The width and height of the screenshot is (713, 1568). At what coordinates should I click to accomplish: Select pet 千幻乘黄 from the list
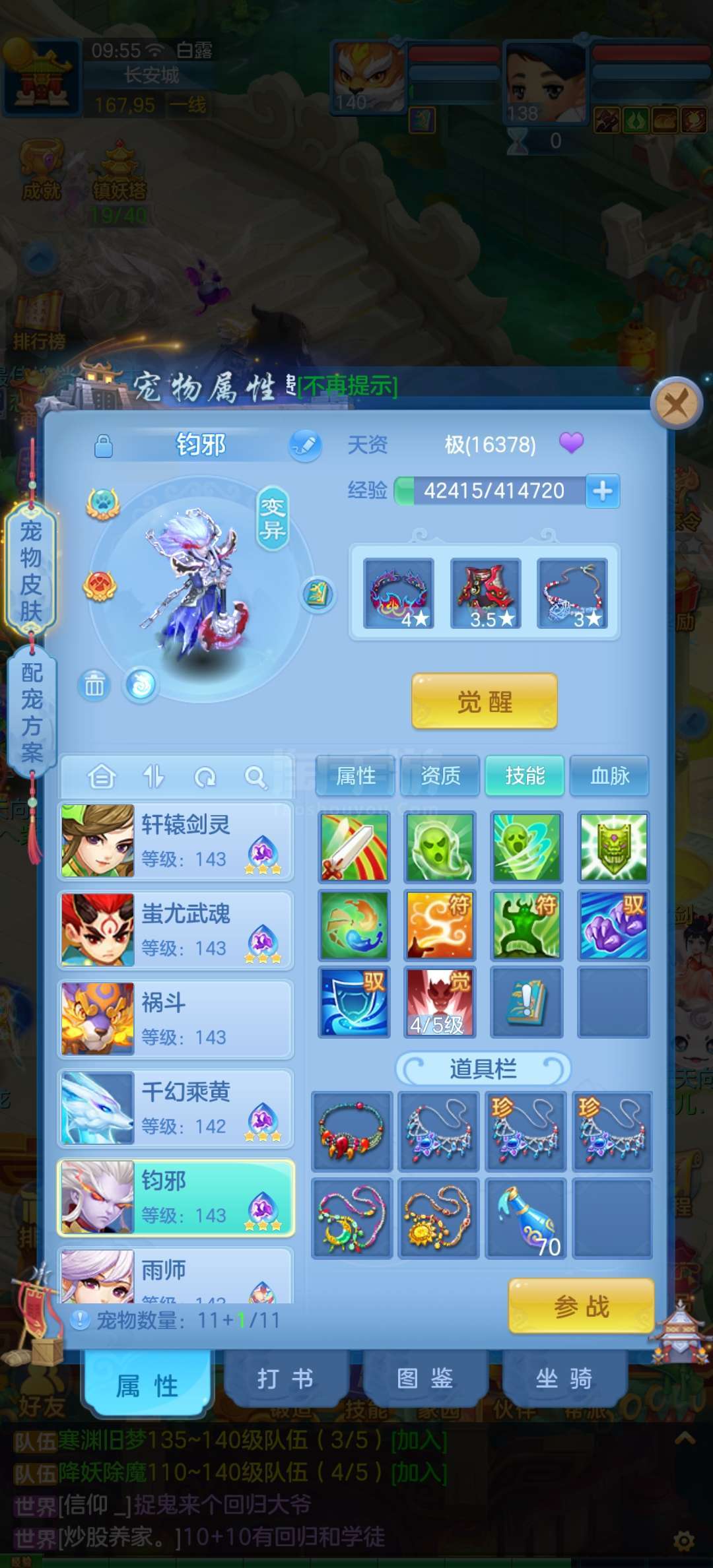click(x=176, y=1108)
